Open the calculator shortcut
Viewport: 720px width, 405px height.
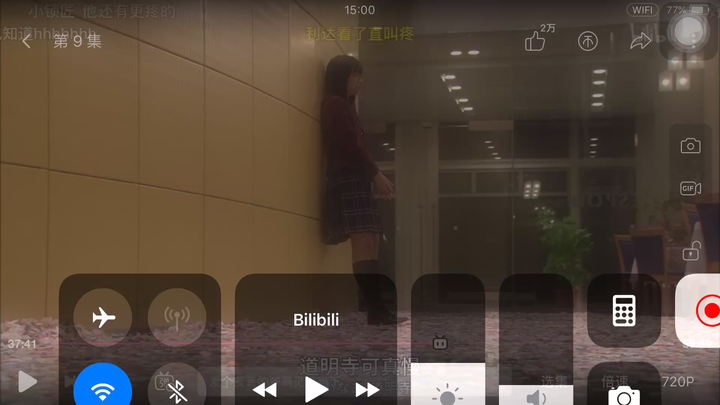(624, 311)
